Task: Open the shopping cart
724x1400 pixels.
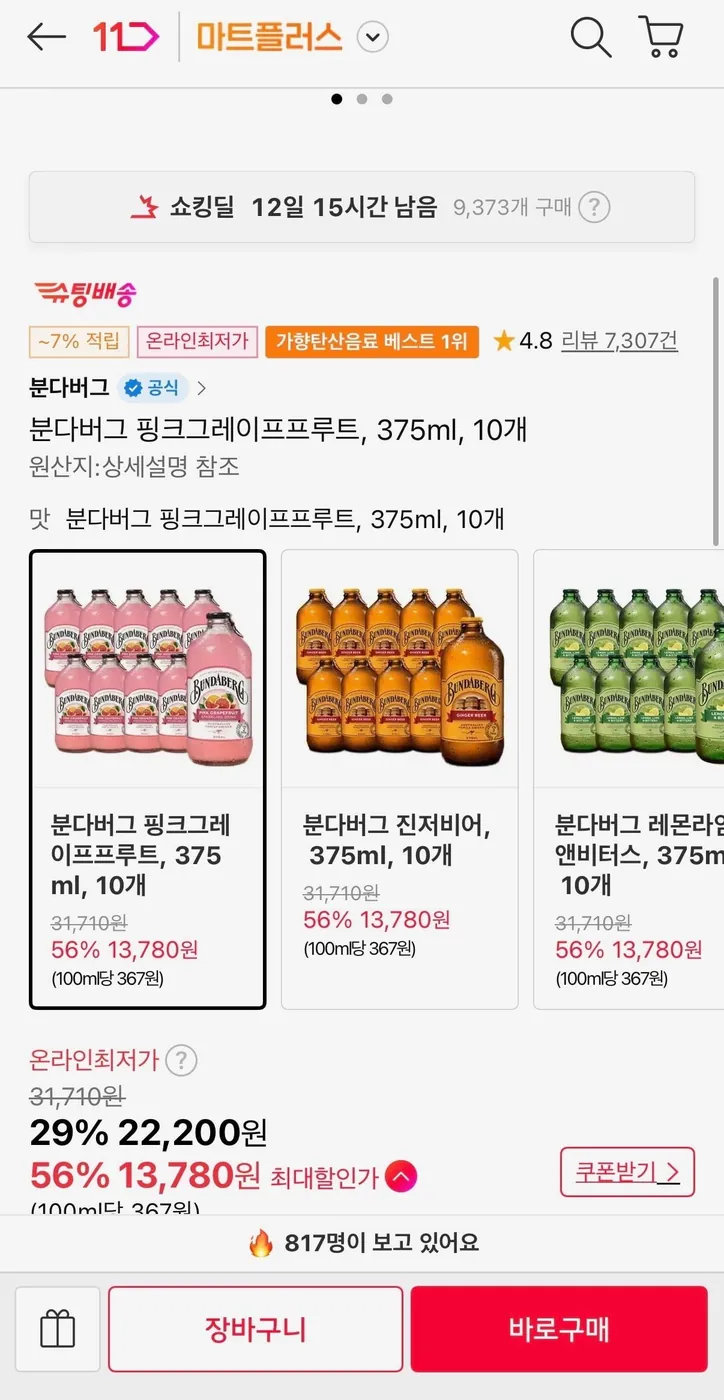Action: [x=660, y=37]
